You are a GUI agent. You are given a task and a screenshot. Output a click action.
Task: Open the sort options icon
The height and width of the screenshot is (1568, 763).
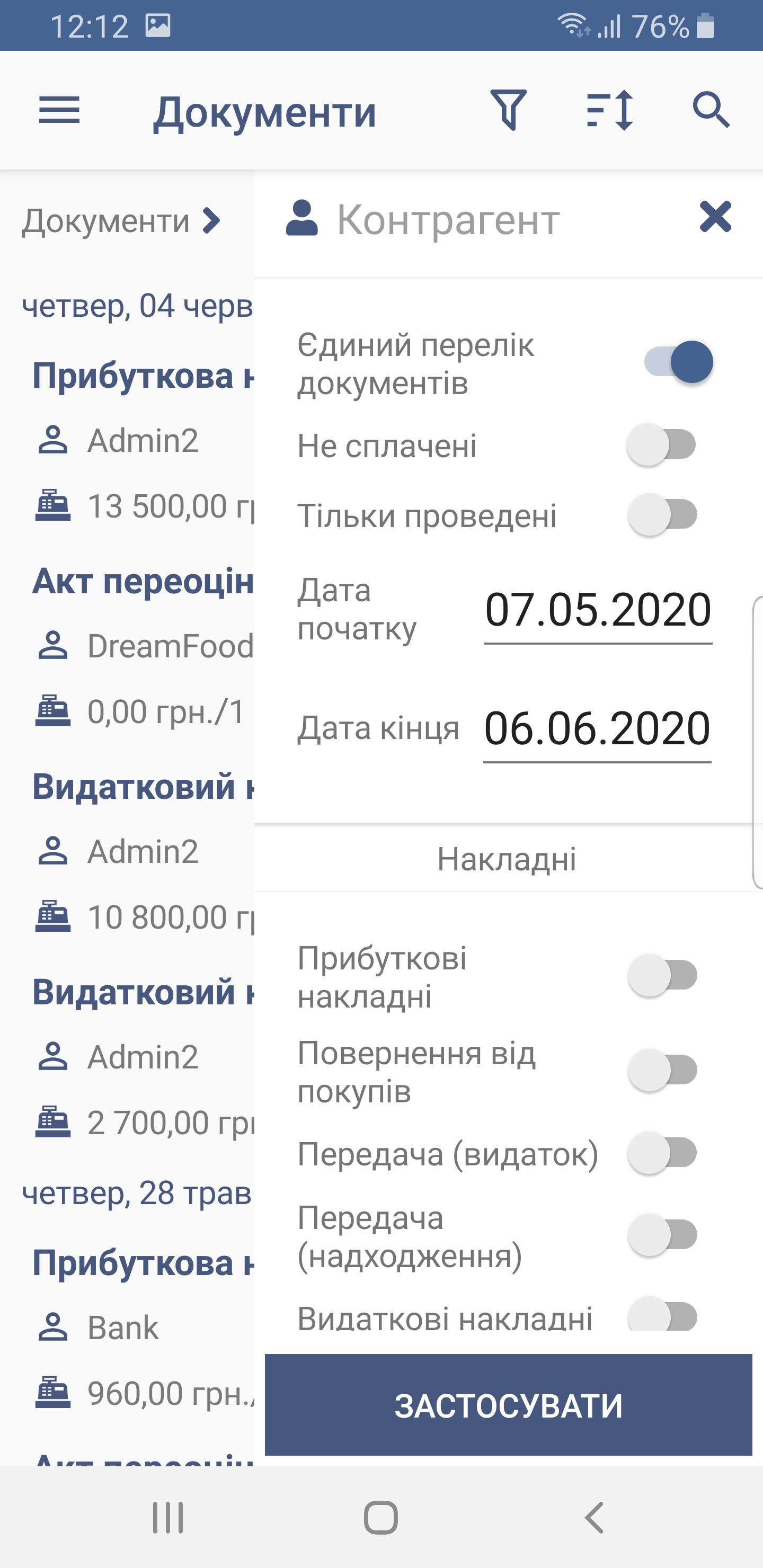(x=609, y=110)
